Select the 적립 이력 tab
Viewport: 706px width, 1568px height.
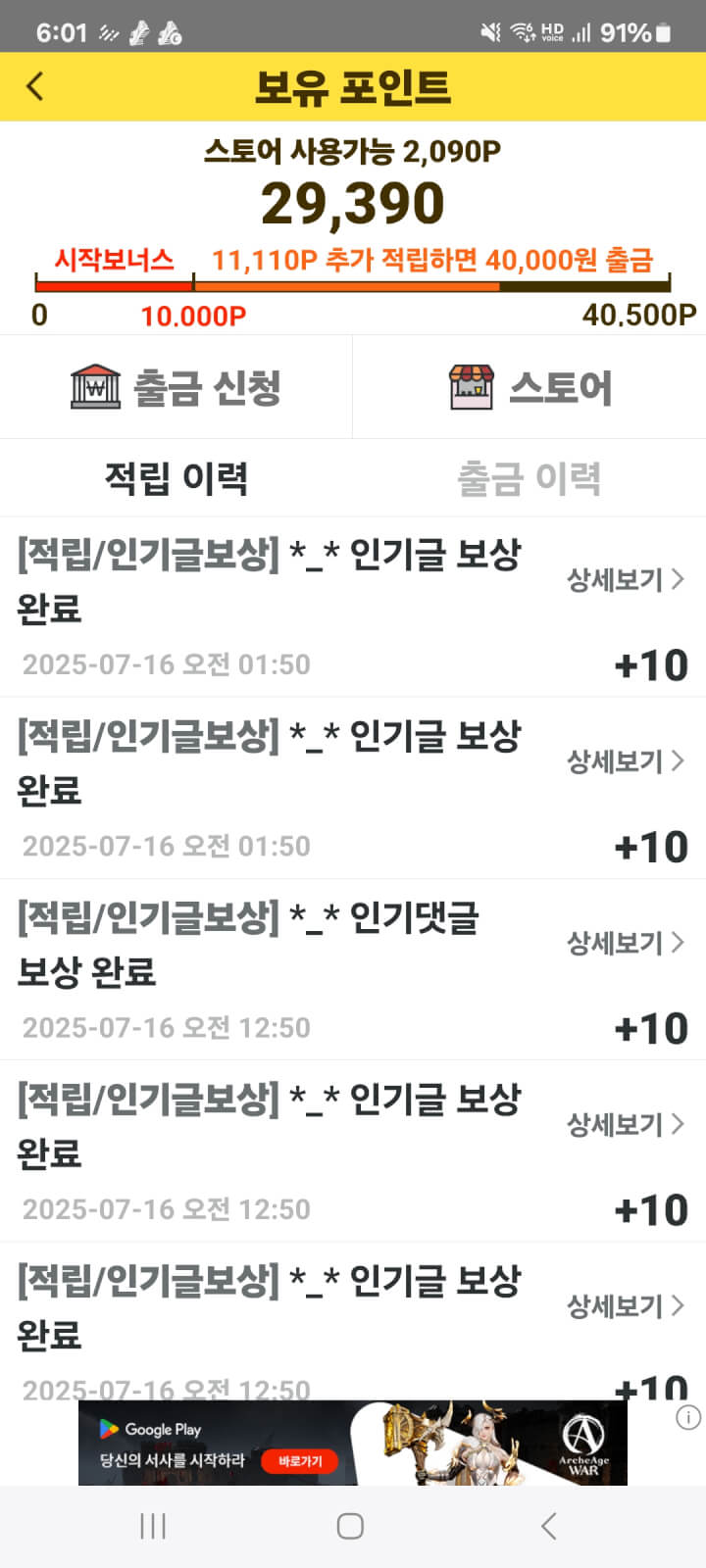click(x=176, y=478)
